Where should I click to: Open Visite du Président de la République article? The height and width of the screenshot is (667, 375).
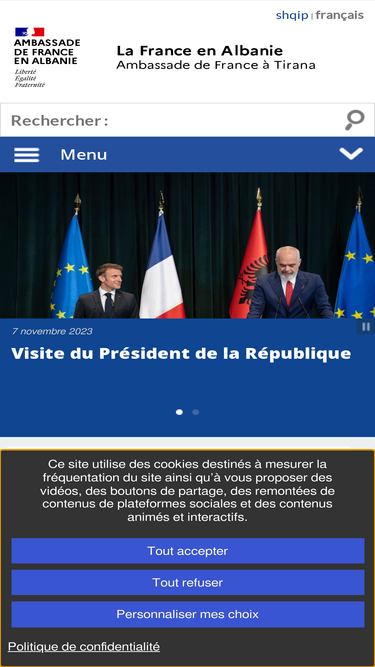point(181,353)
